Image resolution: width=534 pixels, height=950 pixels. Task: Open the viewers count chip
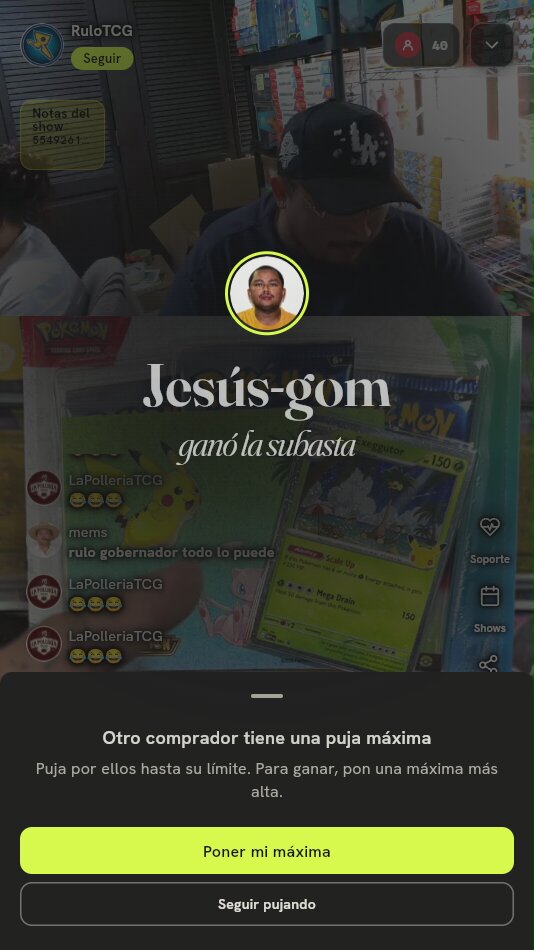tap(421, 45)
